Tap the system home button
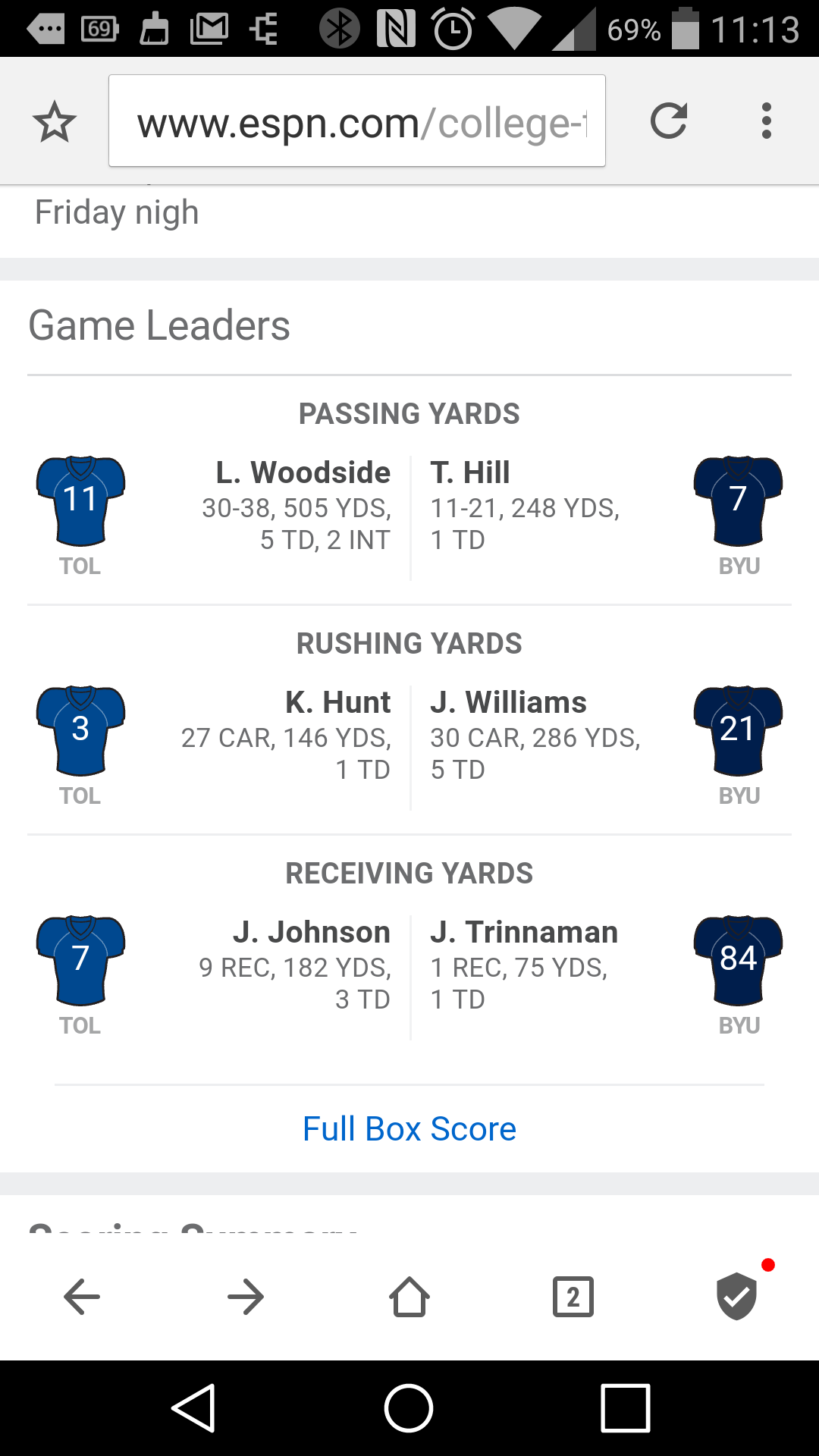Viewport: 819px width, 1456px height. point(409,1408)
